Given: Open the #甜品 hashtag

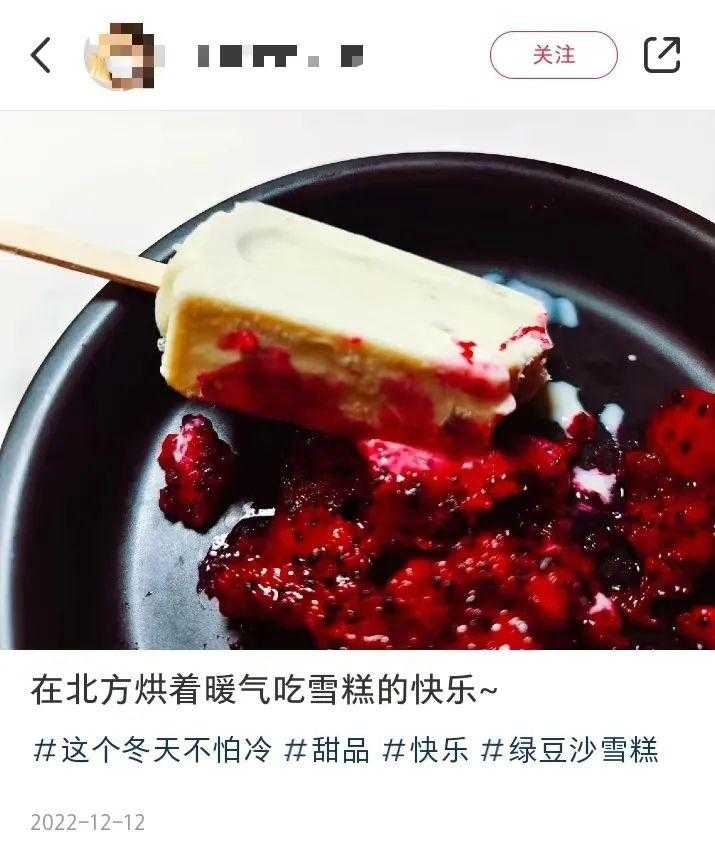Looking at the screenshot, I should click(327, 751).
